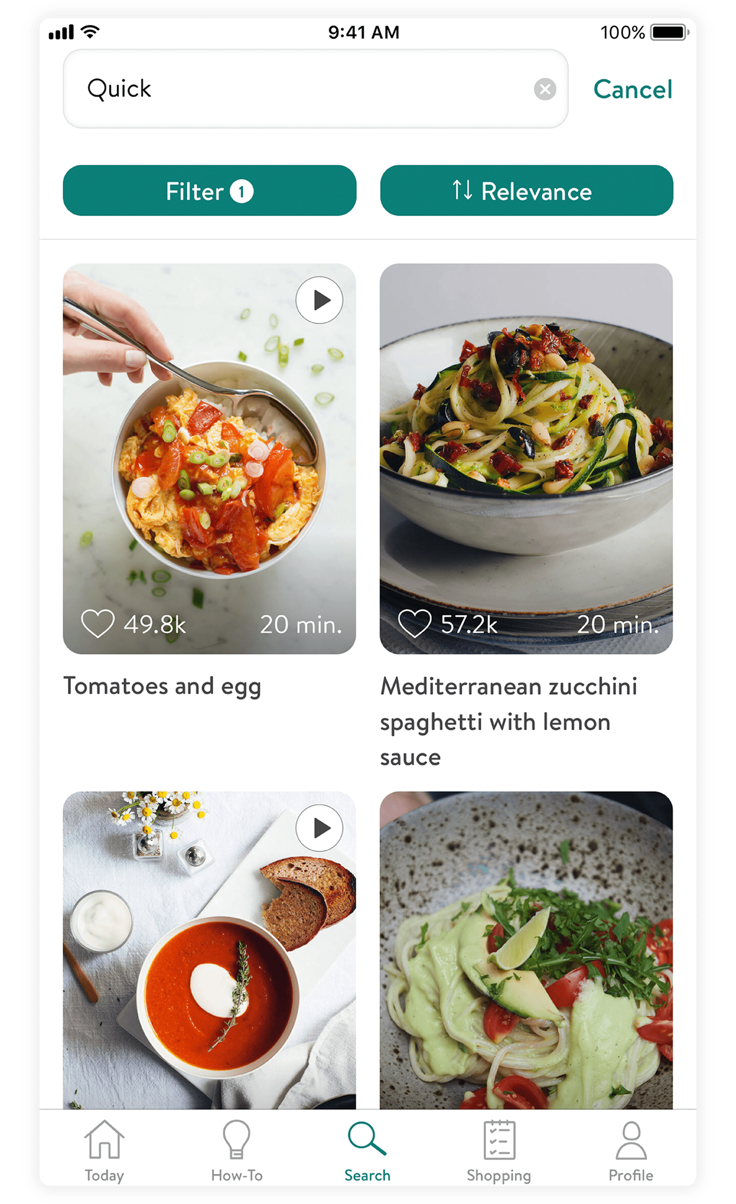Change sorting from Relevance
Viewport: 736px width, 1204px height.
[x=526, y=191]
